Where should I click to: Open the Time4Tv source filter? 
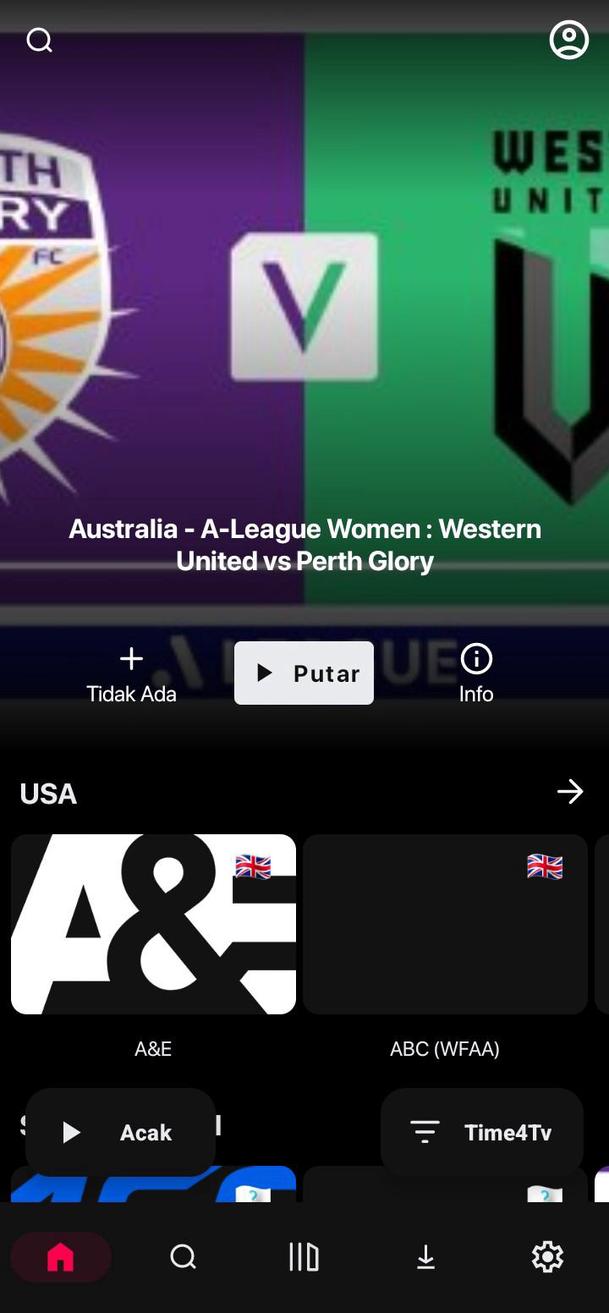pos(482,1132)
